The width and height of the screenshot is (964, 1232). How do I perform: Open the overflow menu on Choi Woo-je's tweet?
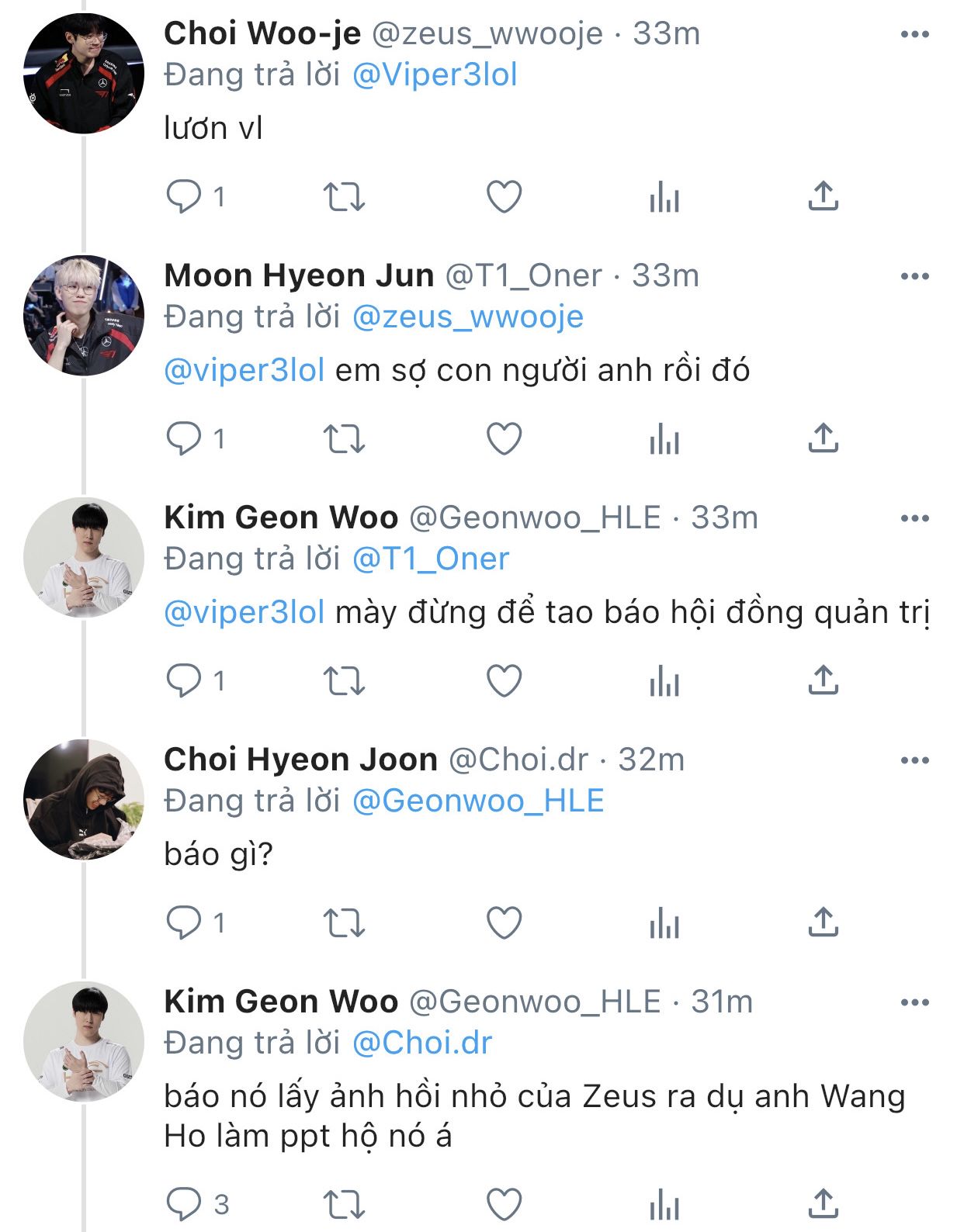tap(915, 34)
